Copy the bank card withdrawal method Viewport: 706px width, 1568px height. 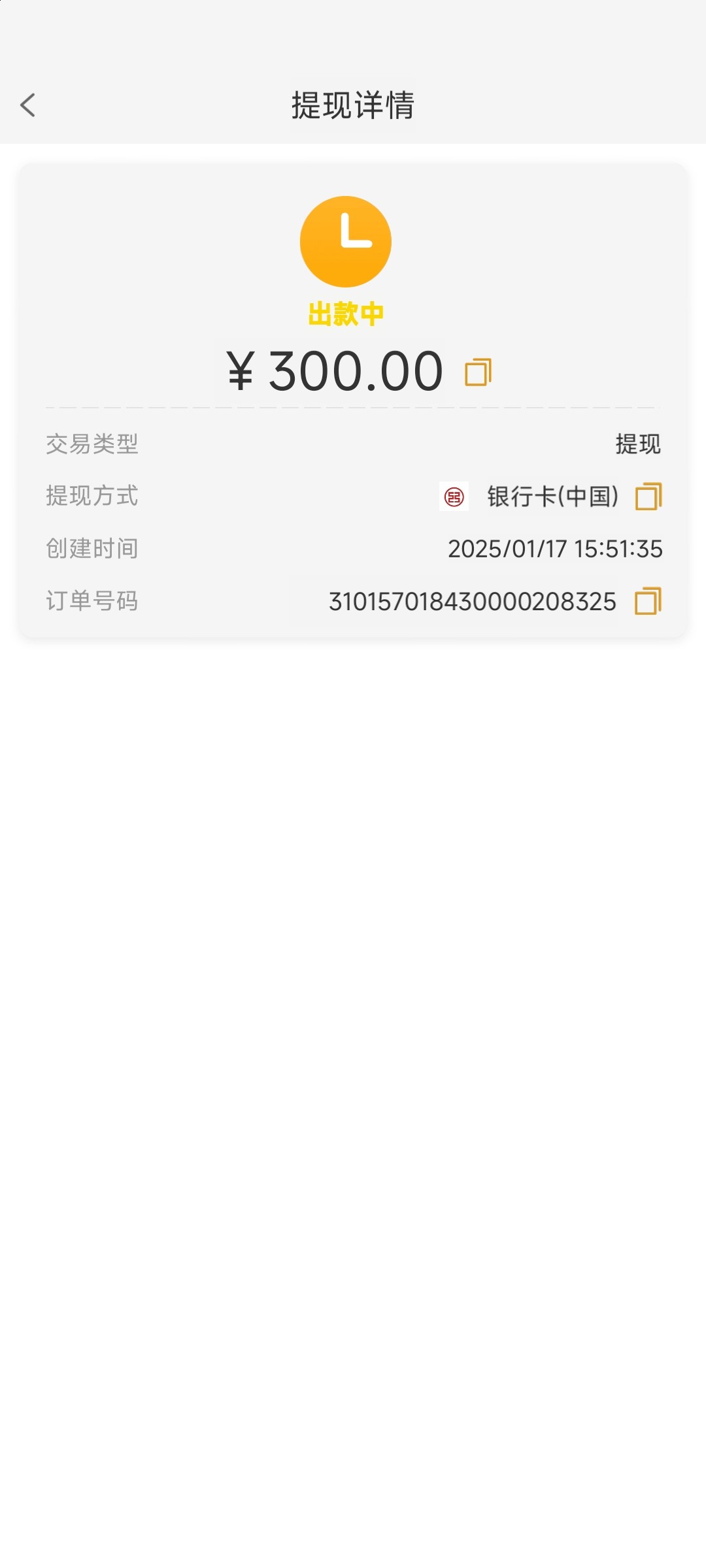click(648, 497)
